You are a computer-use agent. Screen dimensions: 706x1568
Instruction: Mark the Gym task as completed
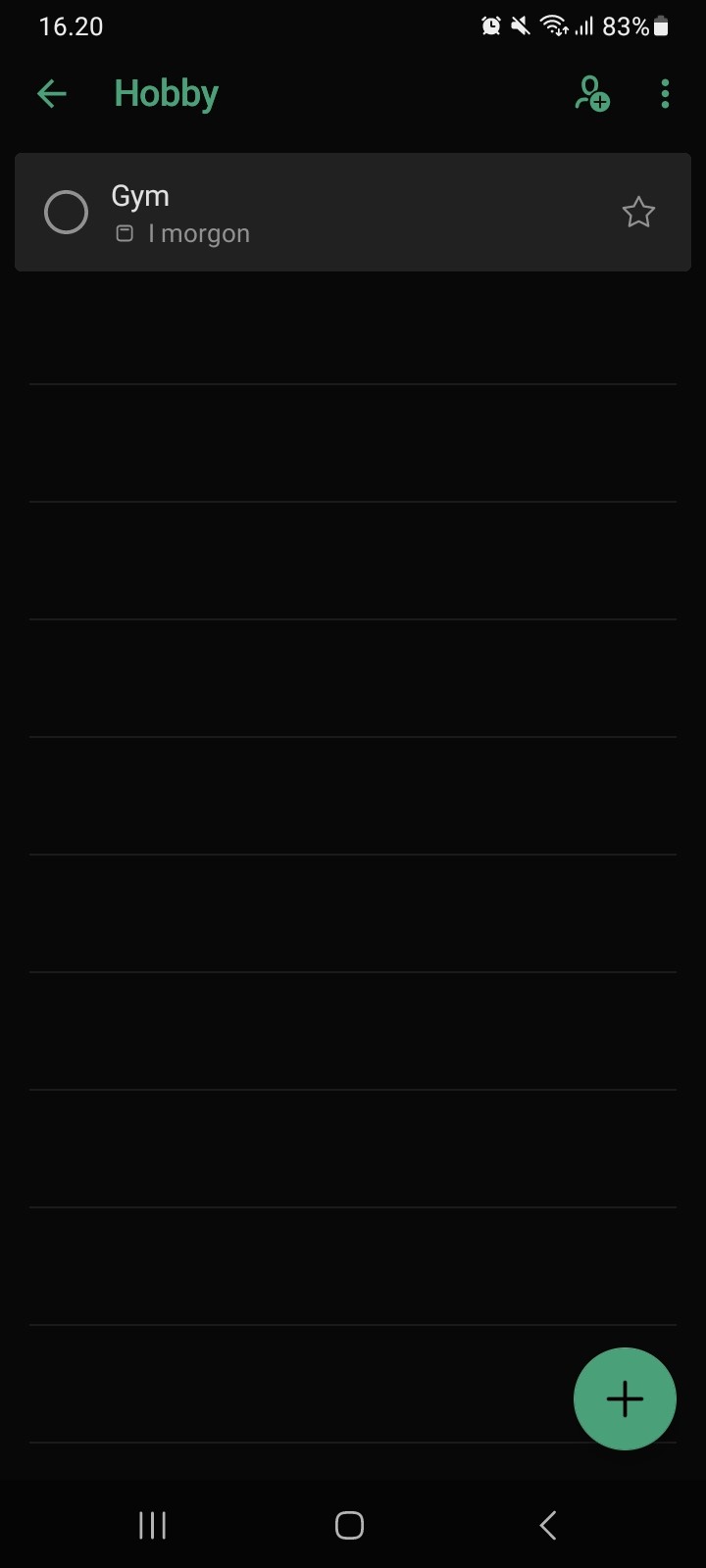[67, 212]
